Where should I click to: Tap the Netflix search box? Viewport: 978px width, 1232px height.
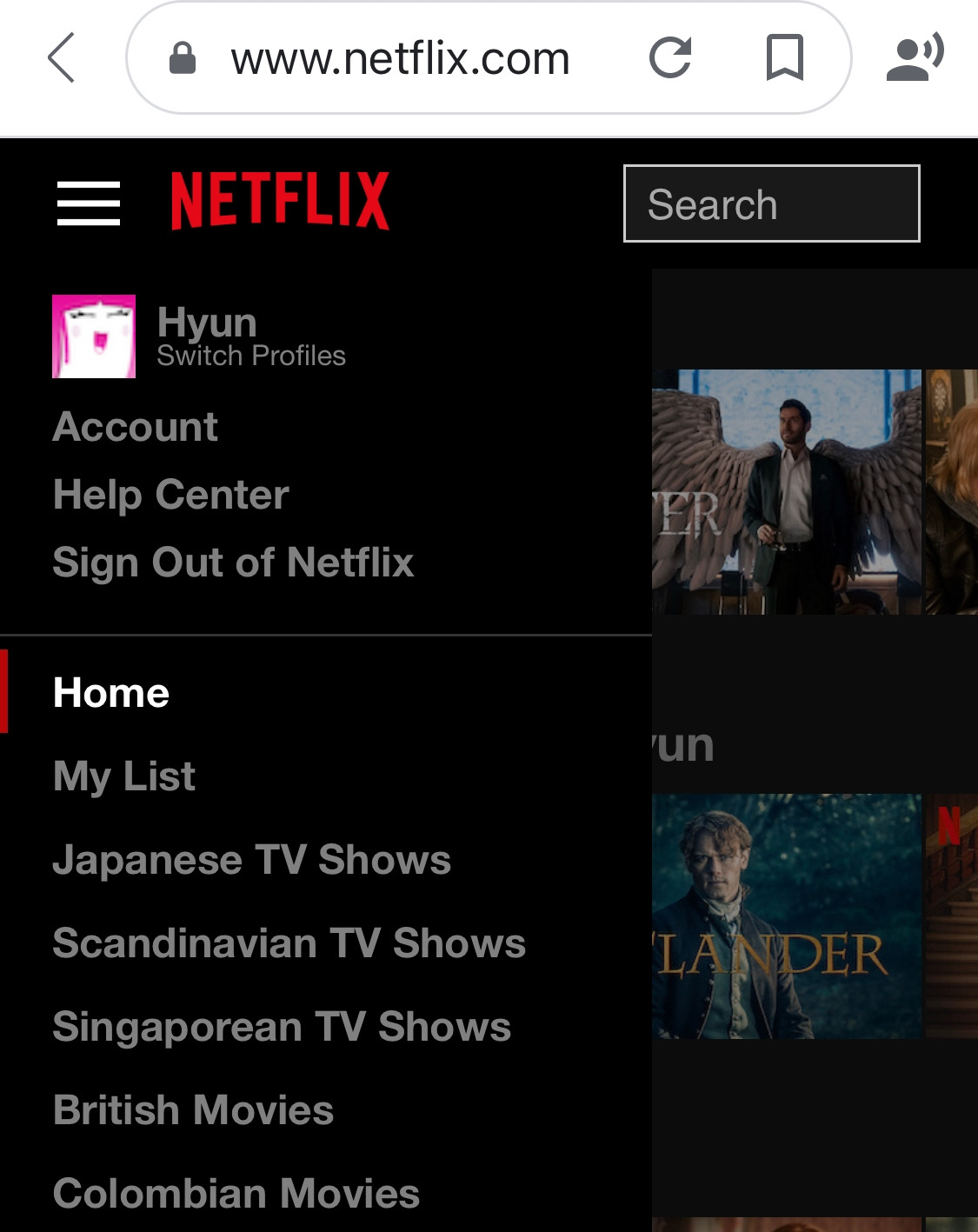click(x=771, y=203)
